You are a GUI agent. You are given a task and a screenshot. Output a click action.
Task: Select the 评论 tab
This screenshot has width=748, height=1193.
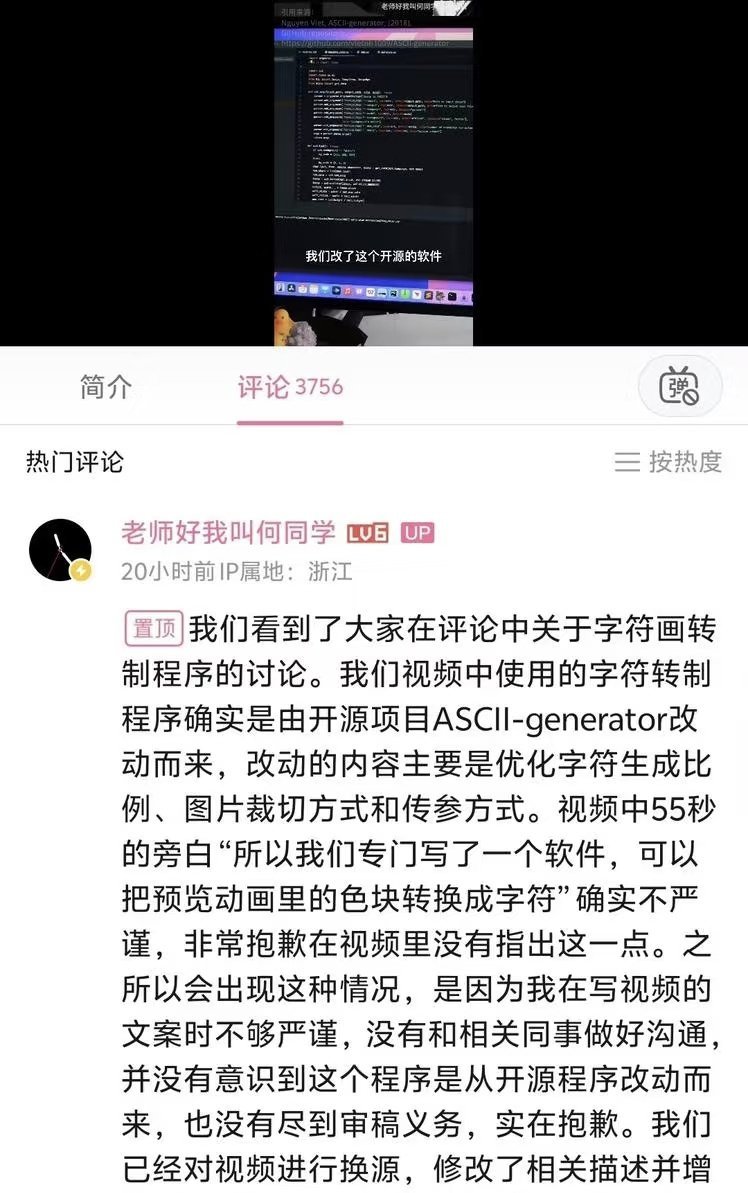click(x=289, y=387)
